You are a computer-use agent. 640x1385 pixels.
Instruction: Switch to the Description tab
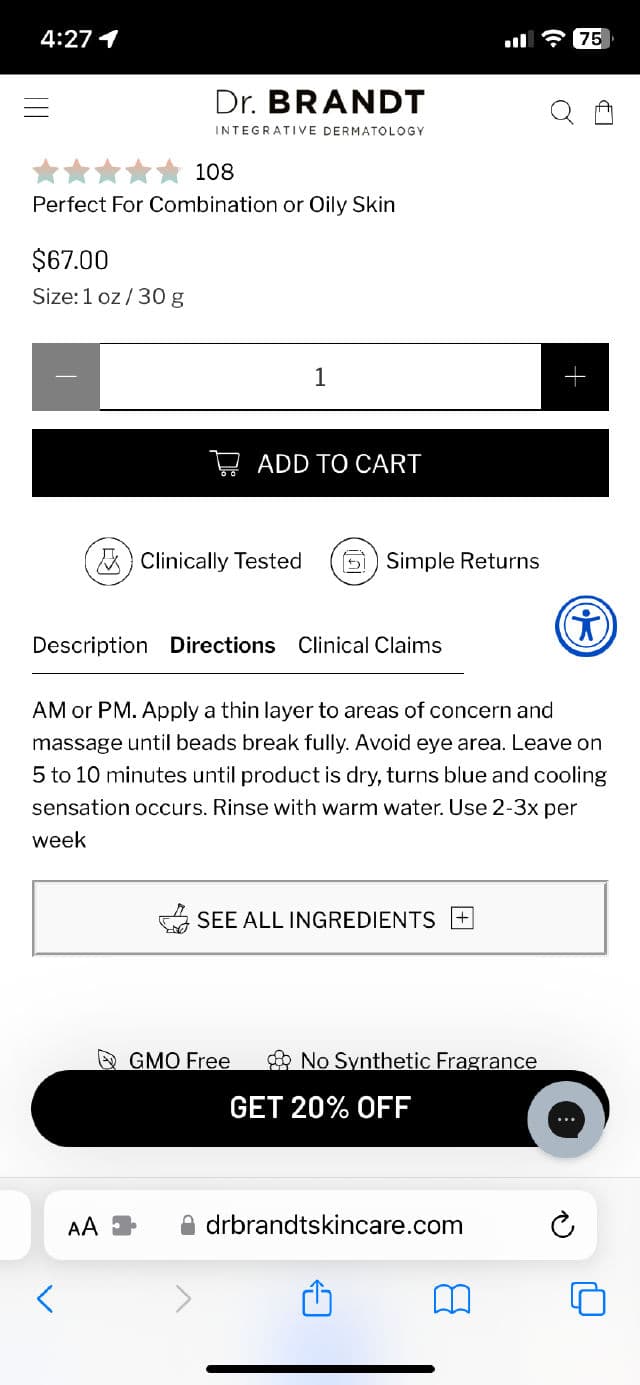pos(90,645)
